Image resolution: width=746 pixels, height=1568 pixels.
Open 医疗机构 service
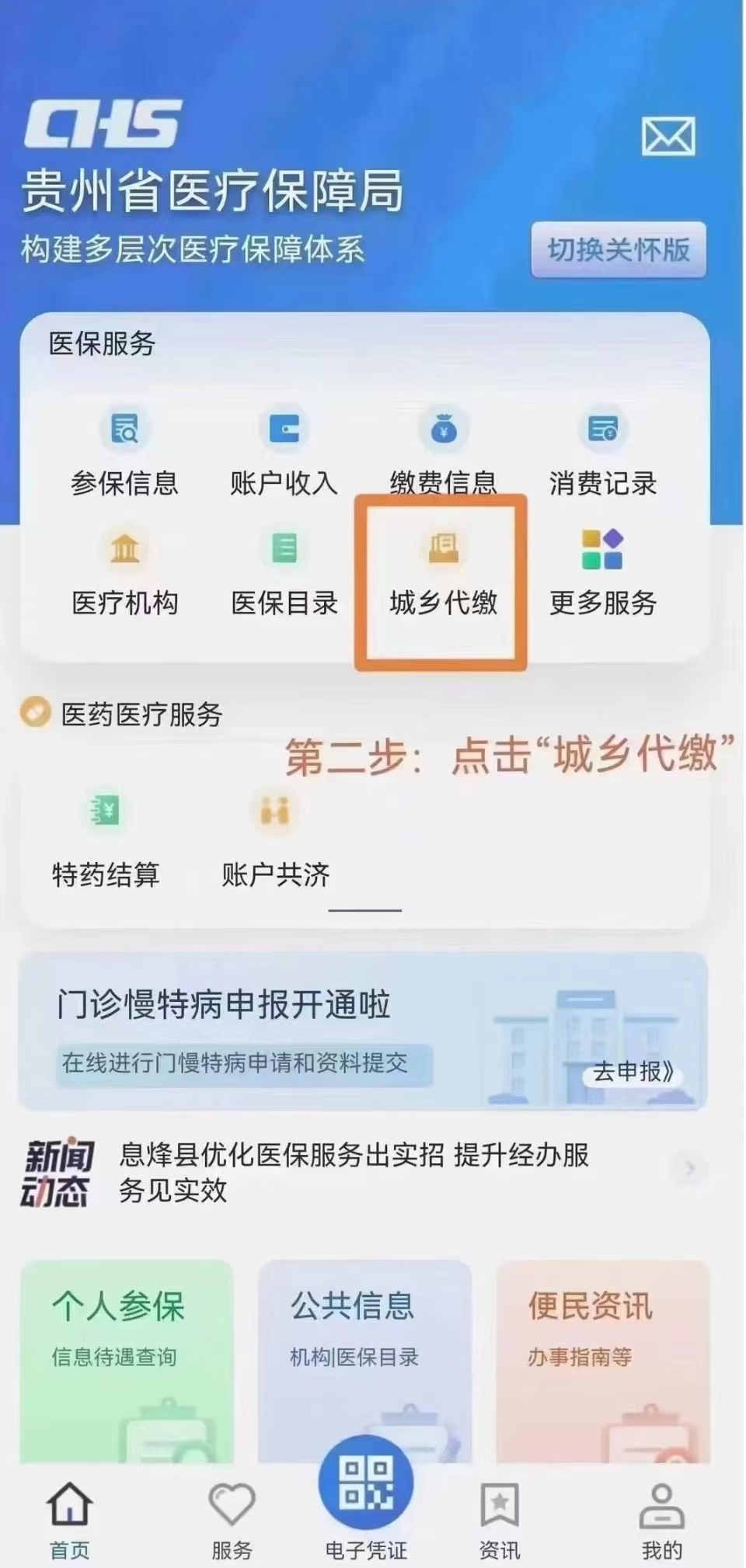pyautogui.click(x=125, y=572)
